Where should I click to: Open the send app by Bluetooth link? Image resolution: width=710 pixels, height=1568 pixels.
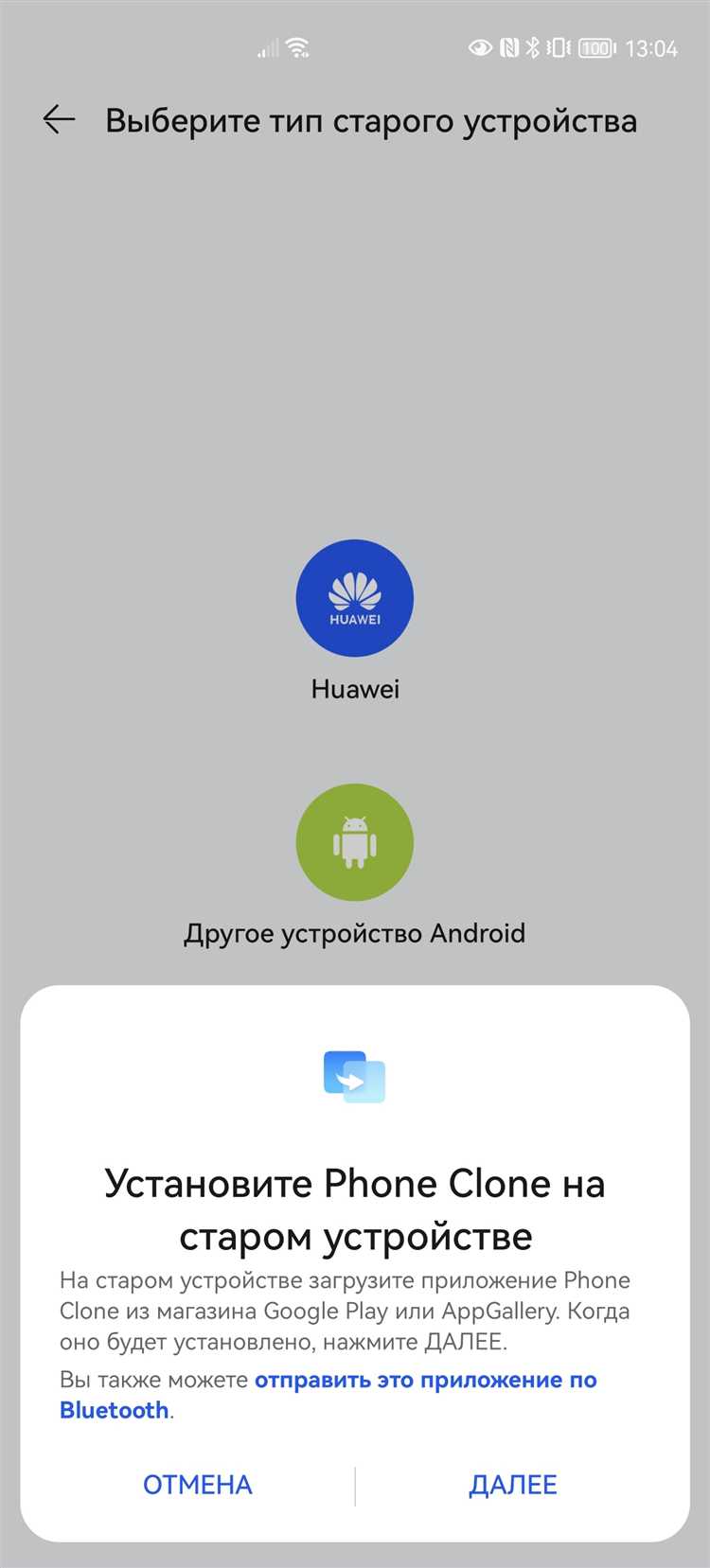point(425,1381)
